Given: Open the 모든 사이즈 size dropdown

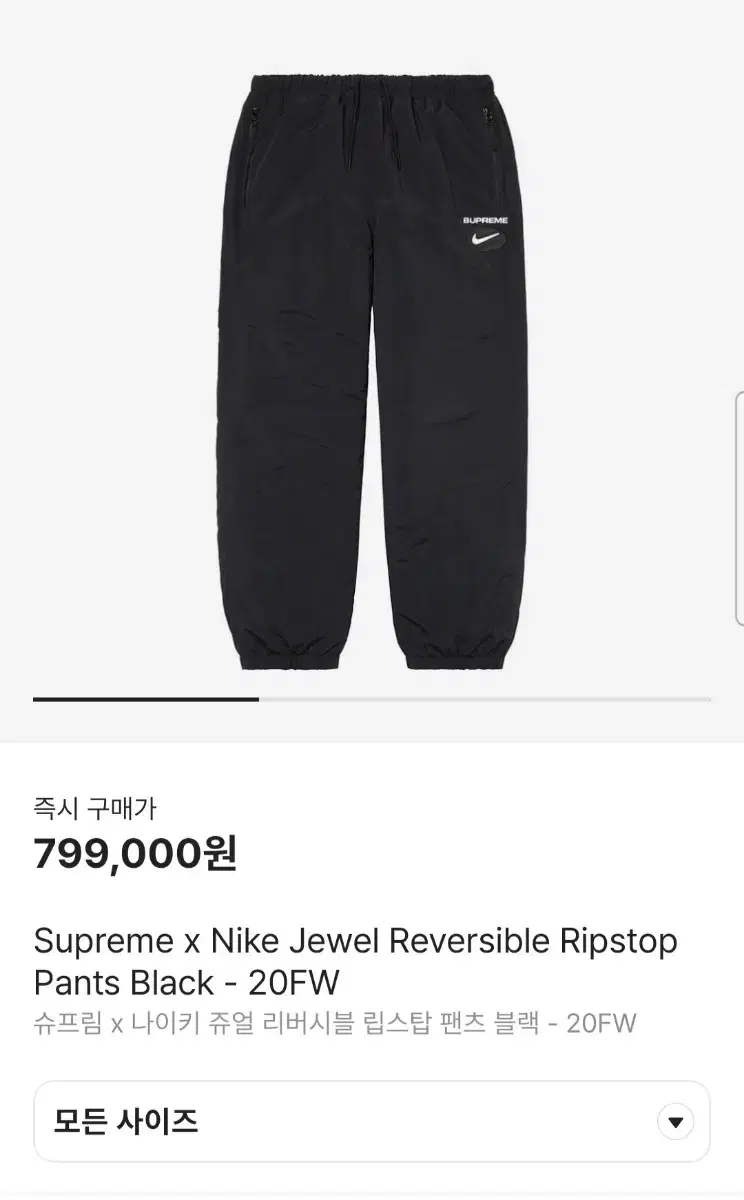Looking at the screenshot, I should [x=371, y=1121].
